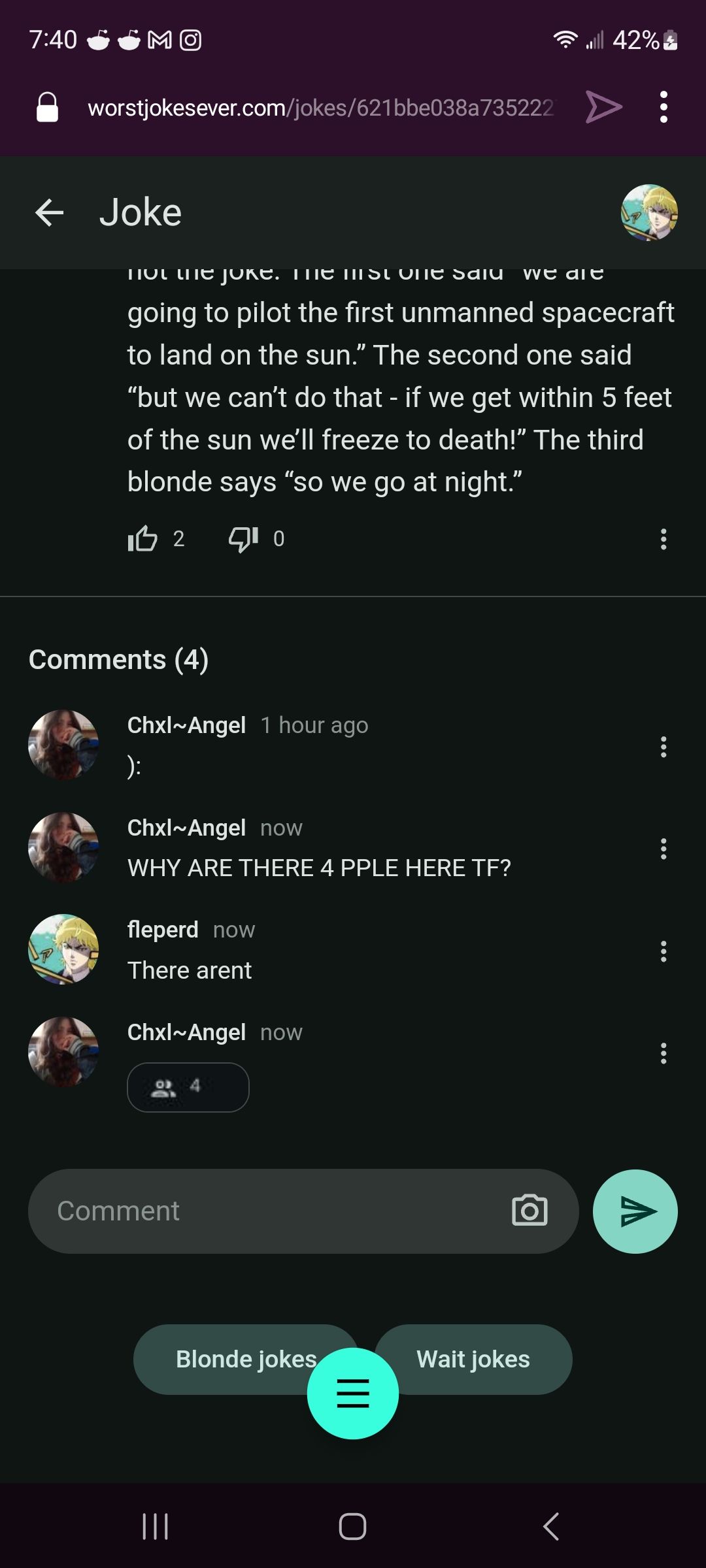
Task: Open the profile avatar in the header
Action: coord(648,213)
